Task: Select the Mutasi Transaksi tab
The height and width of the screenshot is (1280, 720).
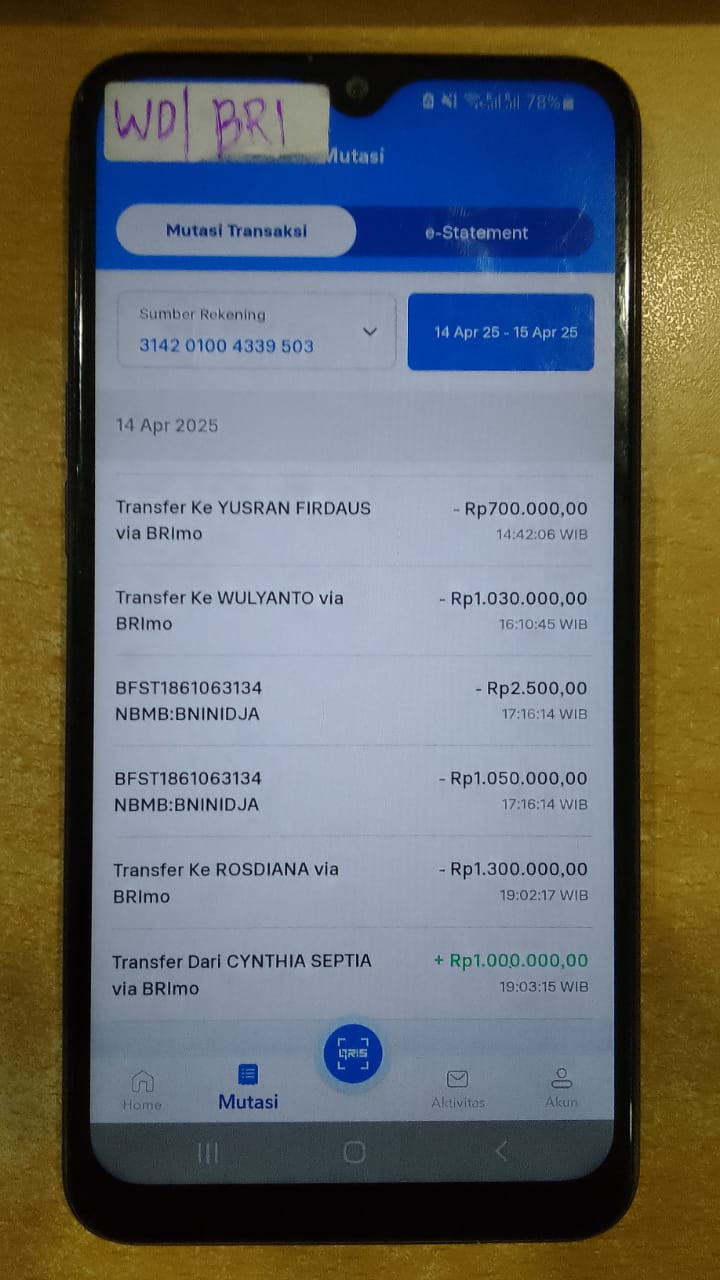Action: point(237,231)
